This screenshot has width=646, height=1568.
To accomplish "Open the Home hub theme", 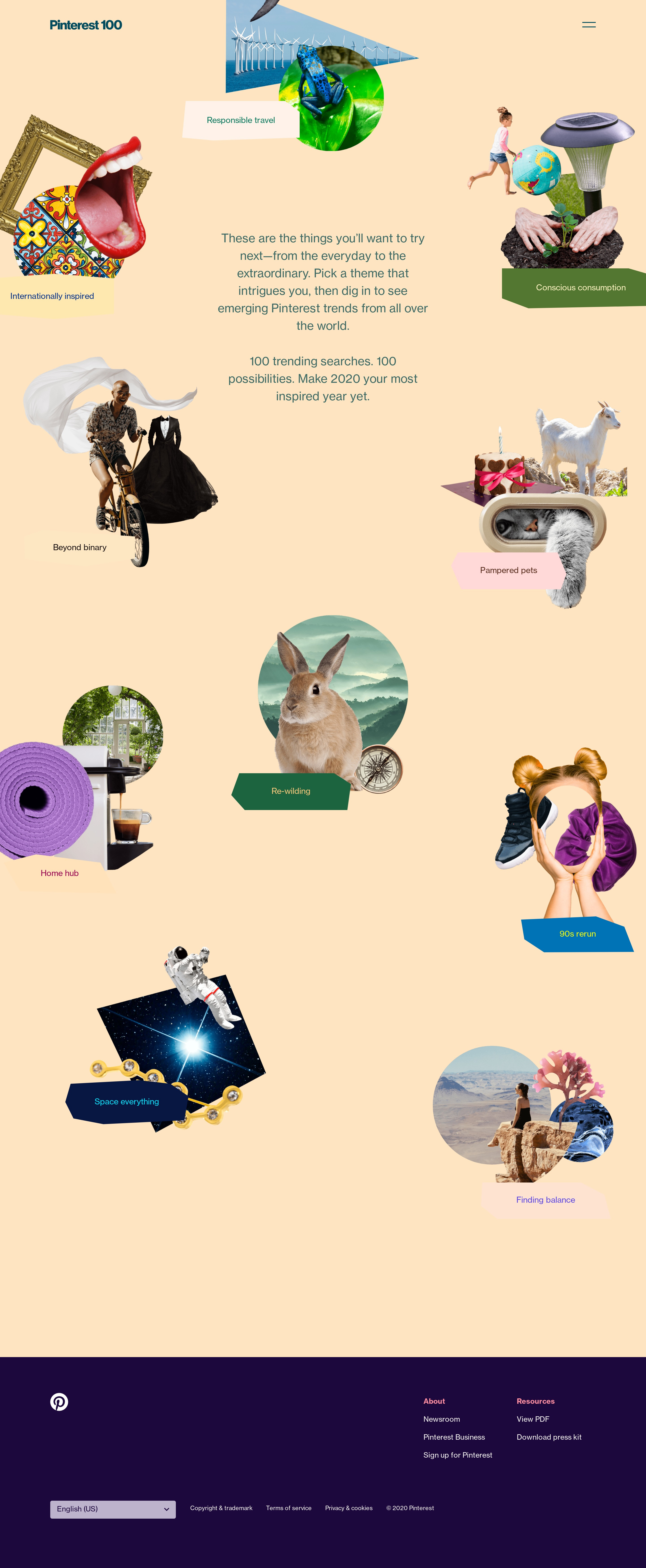I will (x=60, y=874).
